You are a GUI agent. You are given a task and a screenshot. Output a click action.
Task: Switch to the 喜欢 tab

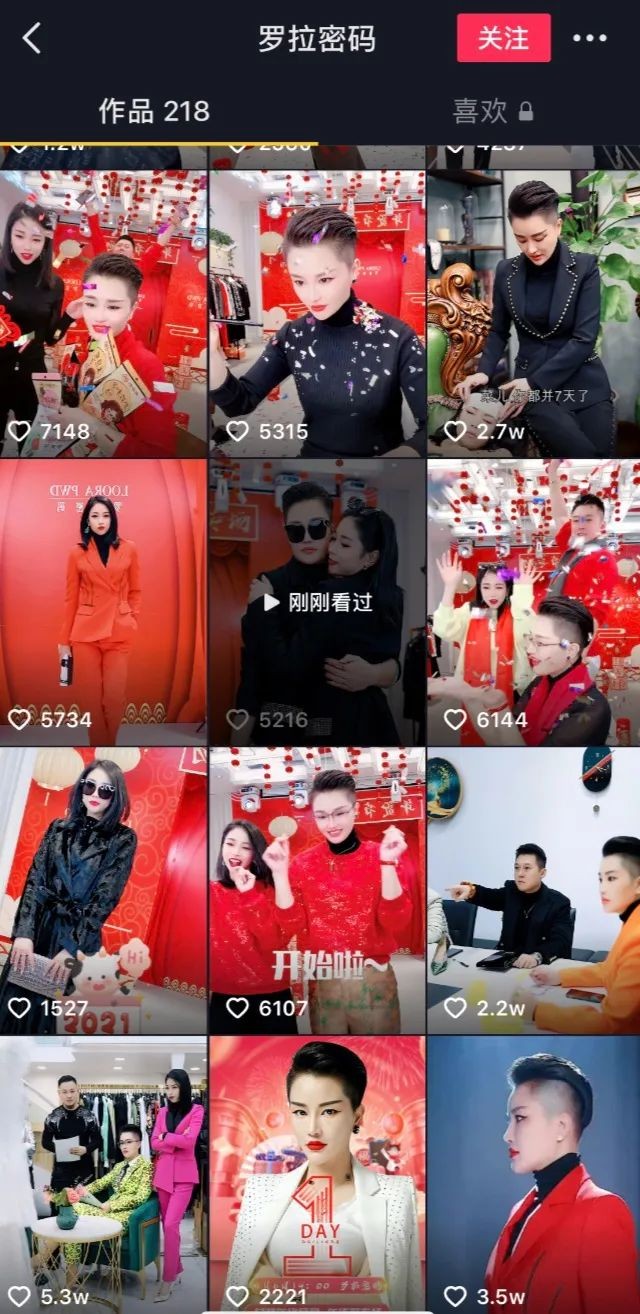493,111
